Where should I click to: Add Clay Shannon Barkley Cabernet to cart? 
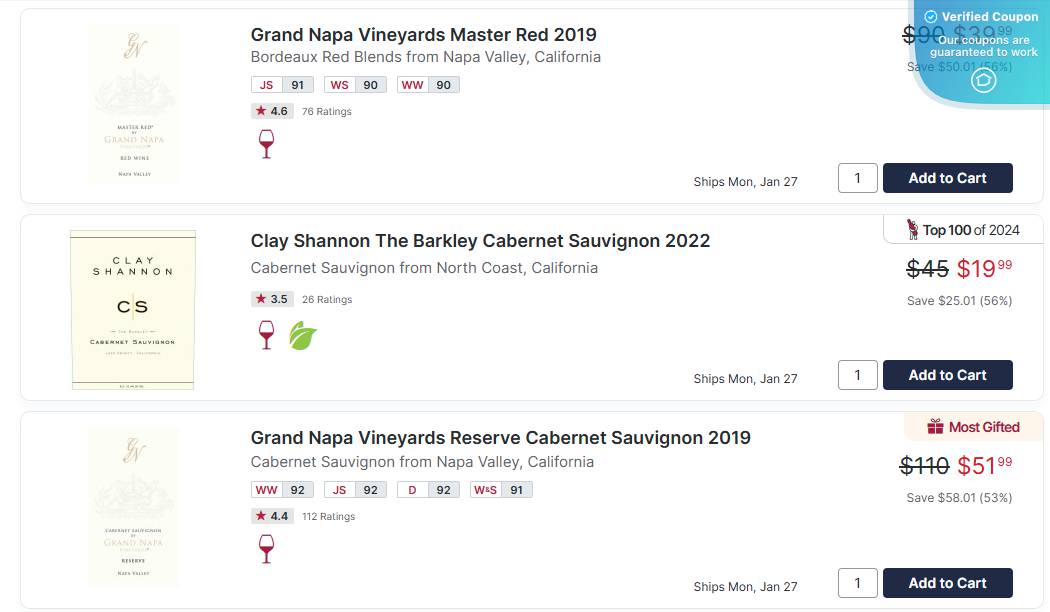pyautogui.click(x=947, y=375)
